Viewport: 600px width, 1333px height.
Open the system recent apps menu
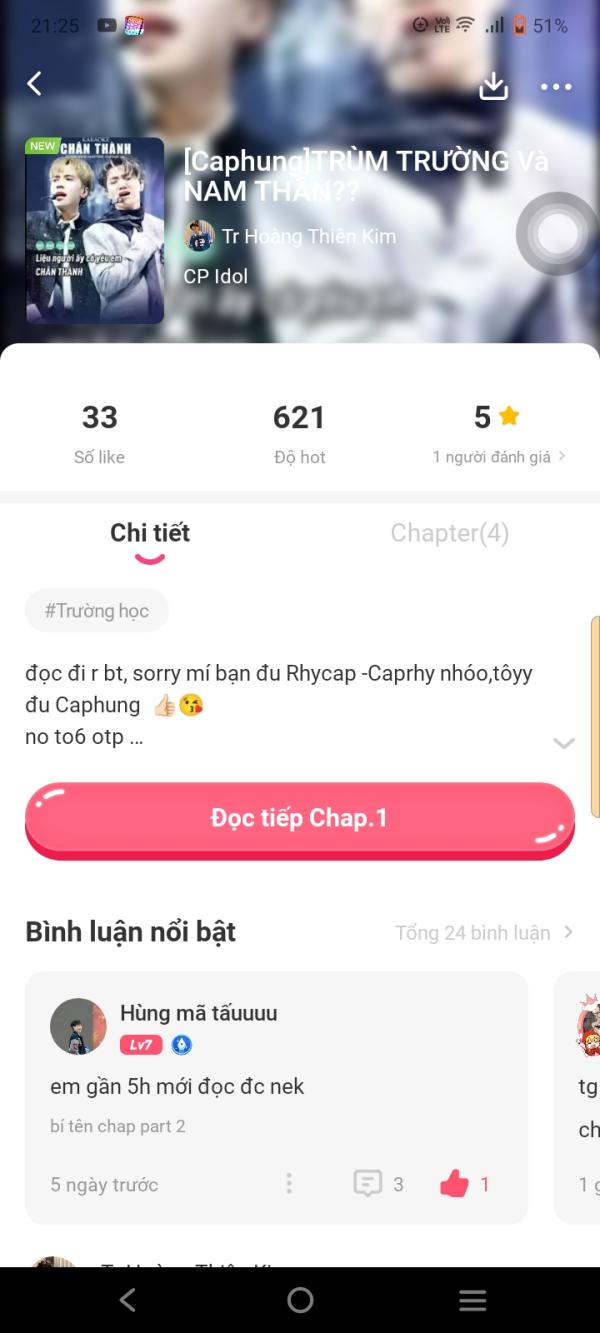tap(472, 1300)
